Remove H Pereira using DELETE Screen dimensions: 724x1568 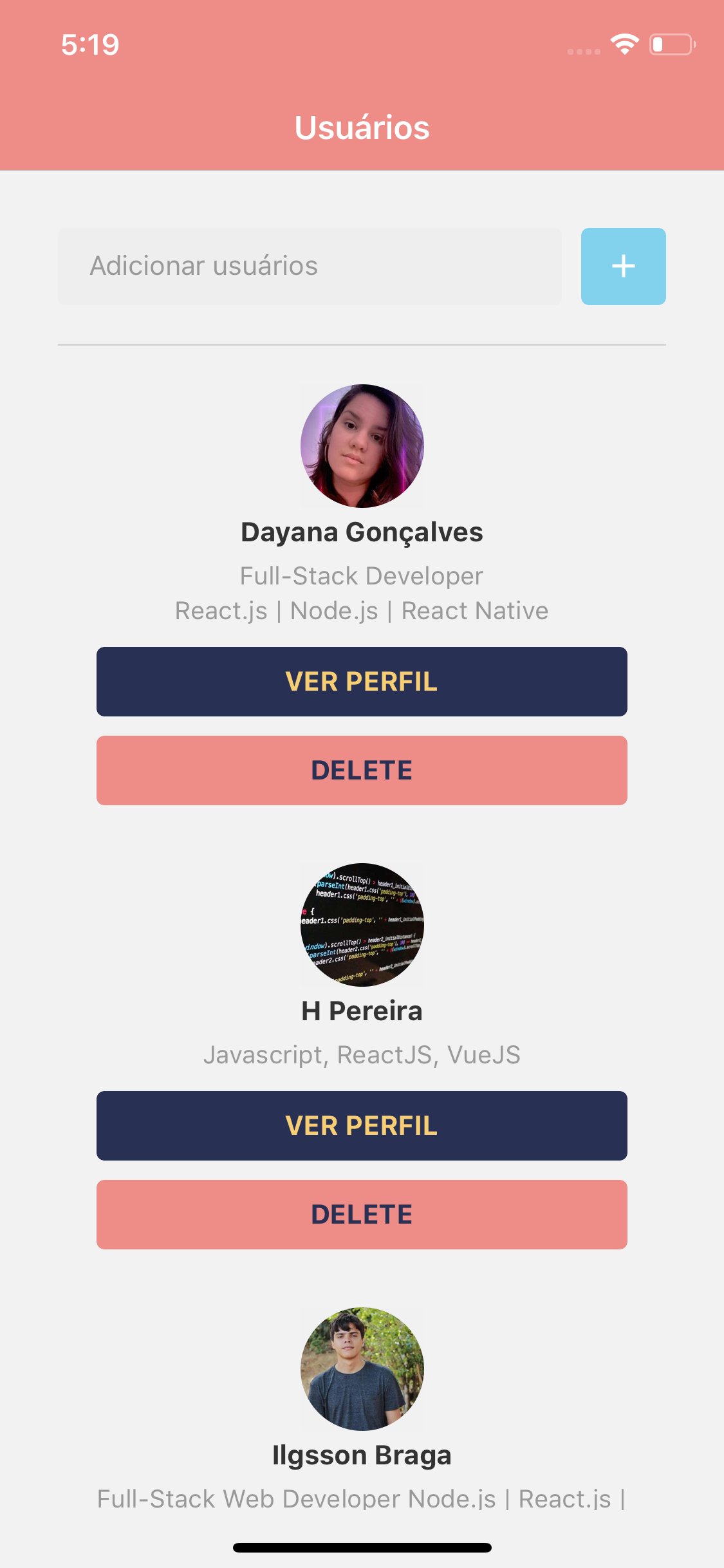[362, 1214]
